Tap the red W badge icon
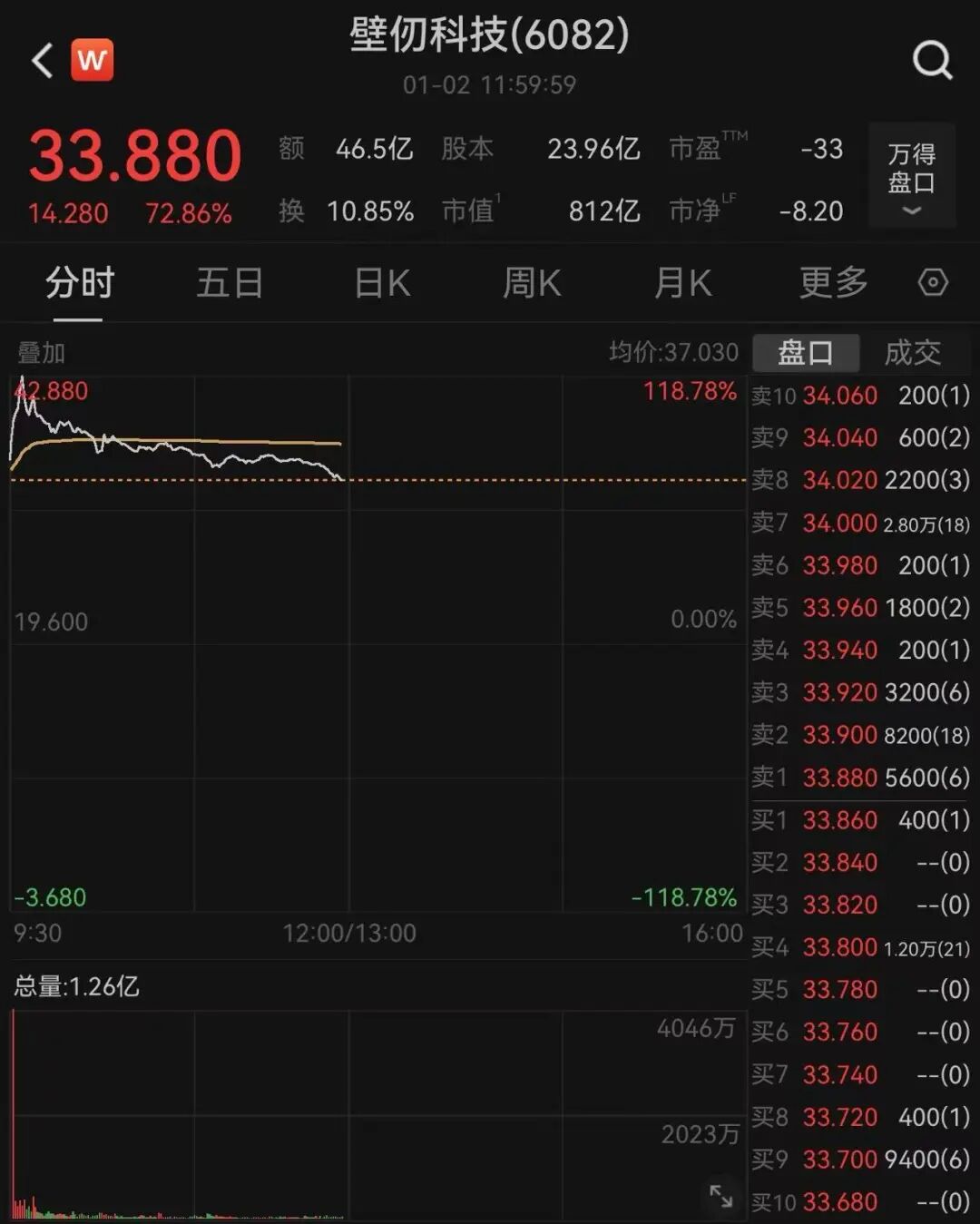This screenshot has width=980, height=1224. coord(92,61)
